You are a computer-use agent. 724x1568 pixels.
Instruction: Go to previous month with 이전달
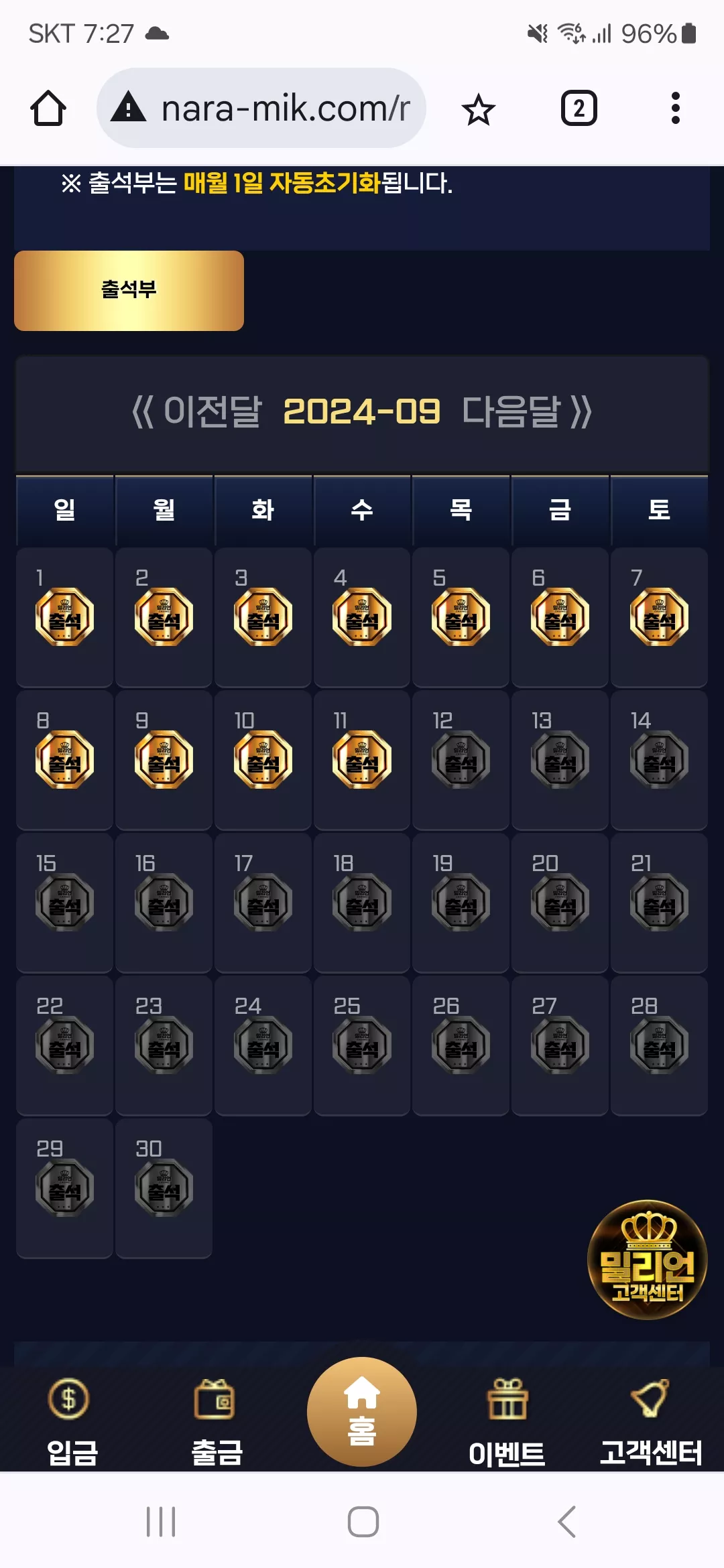click(x=196, y=411)
